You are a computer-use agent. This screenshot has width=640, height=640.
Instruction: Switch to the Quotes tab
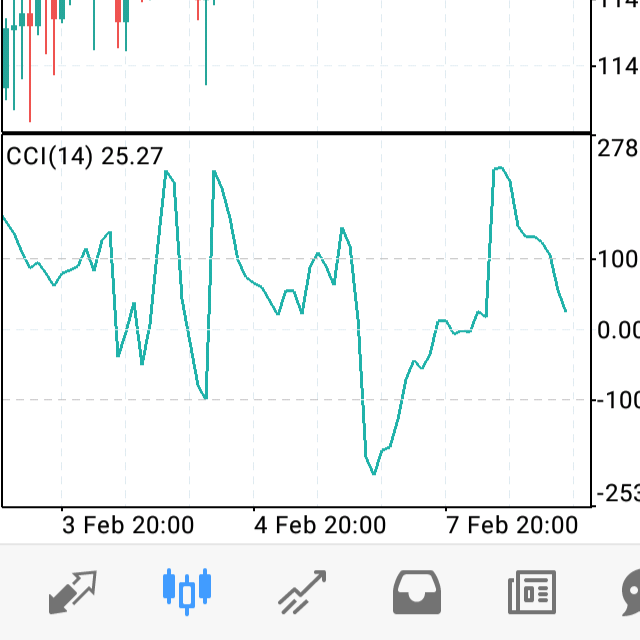(73, 592)
